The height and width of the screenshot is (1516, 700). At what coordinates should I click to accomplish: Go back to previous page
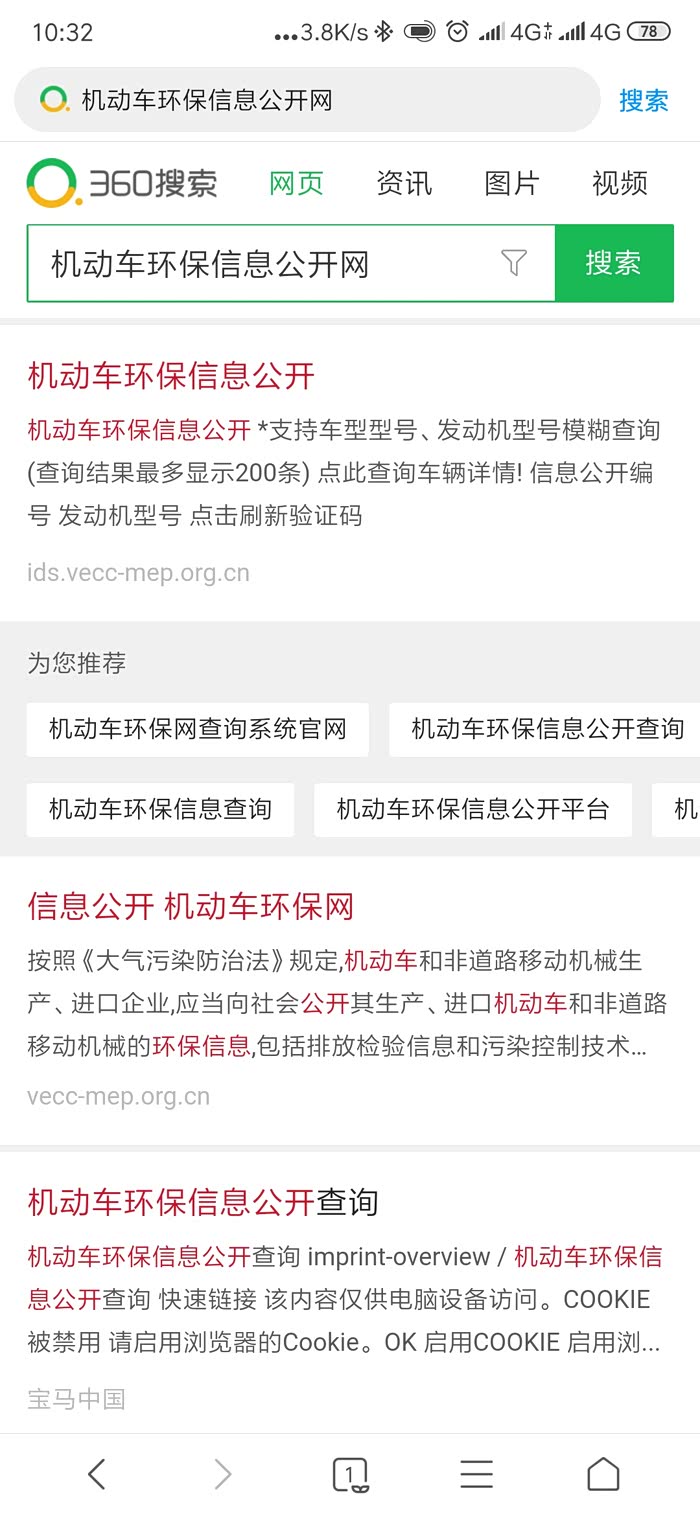[x=96, y=1474]
